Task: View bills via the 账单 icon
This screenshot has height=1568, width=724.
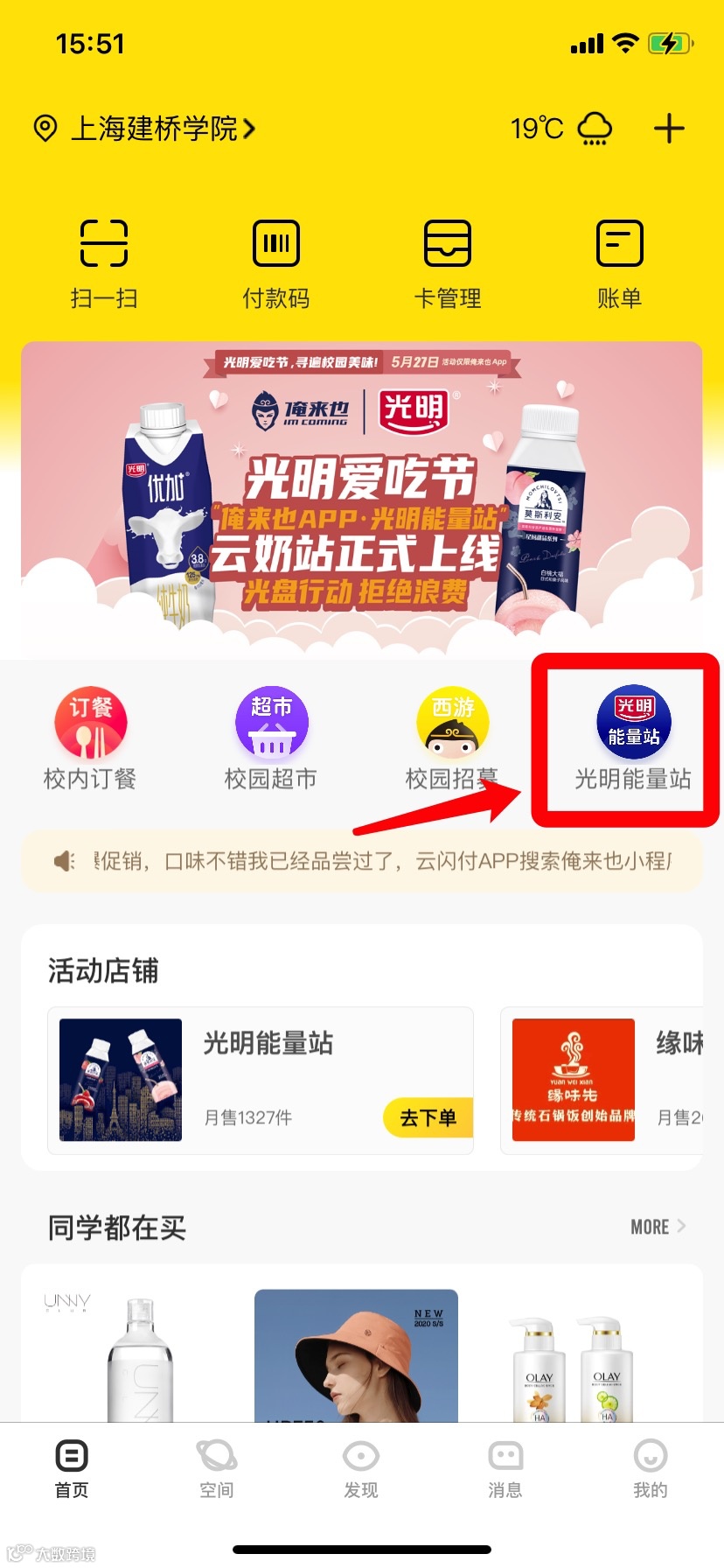Action: click(619, 258)
